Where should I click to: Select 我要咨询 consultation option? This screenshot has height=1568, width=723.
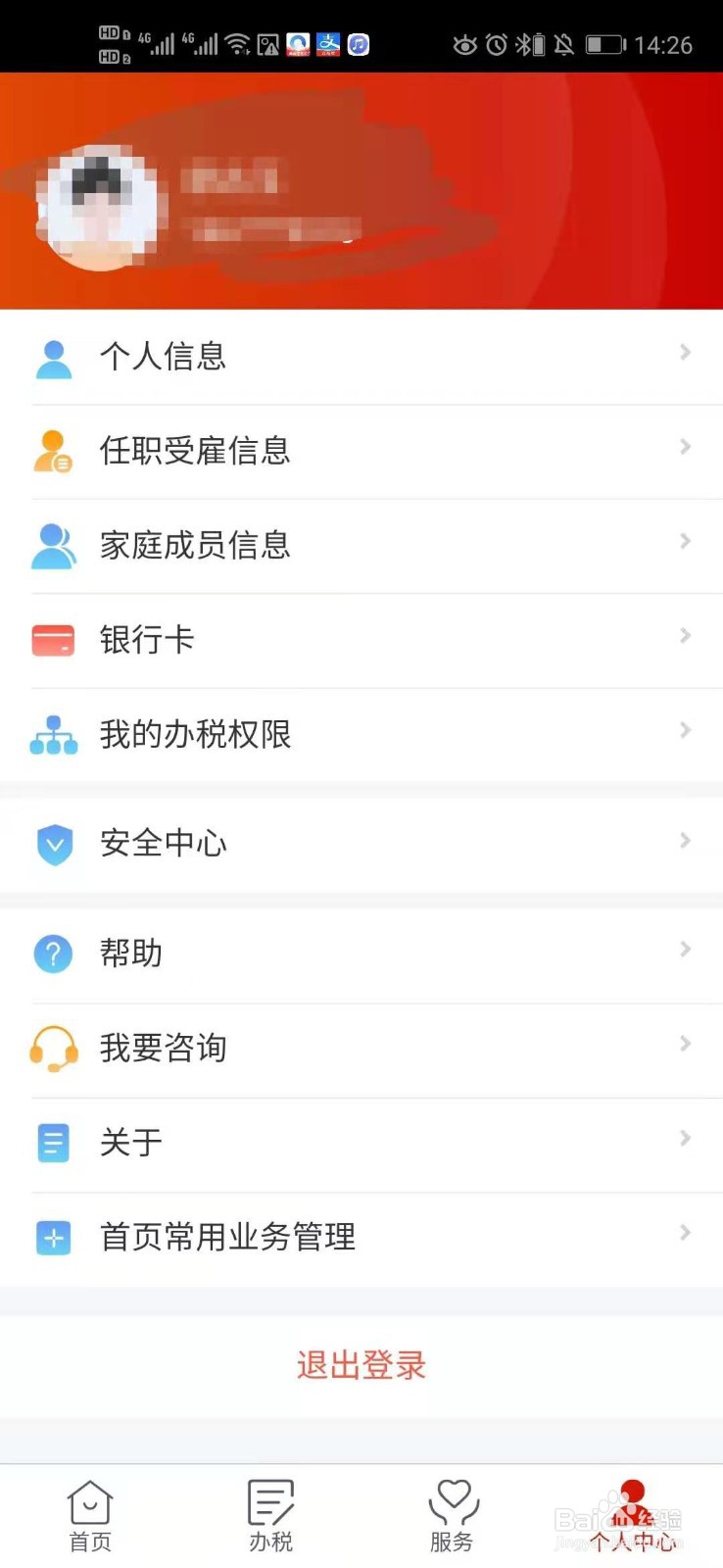point(361,1048)
